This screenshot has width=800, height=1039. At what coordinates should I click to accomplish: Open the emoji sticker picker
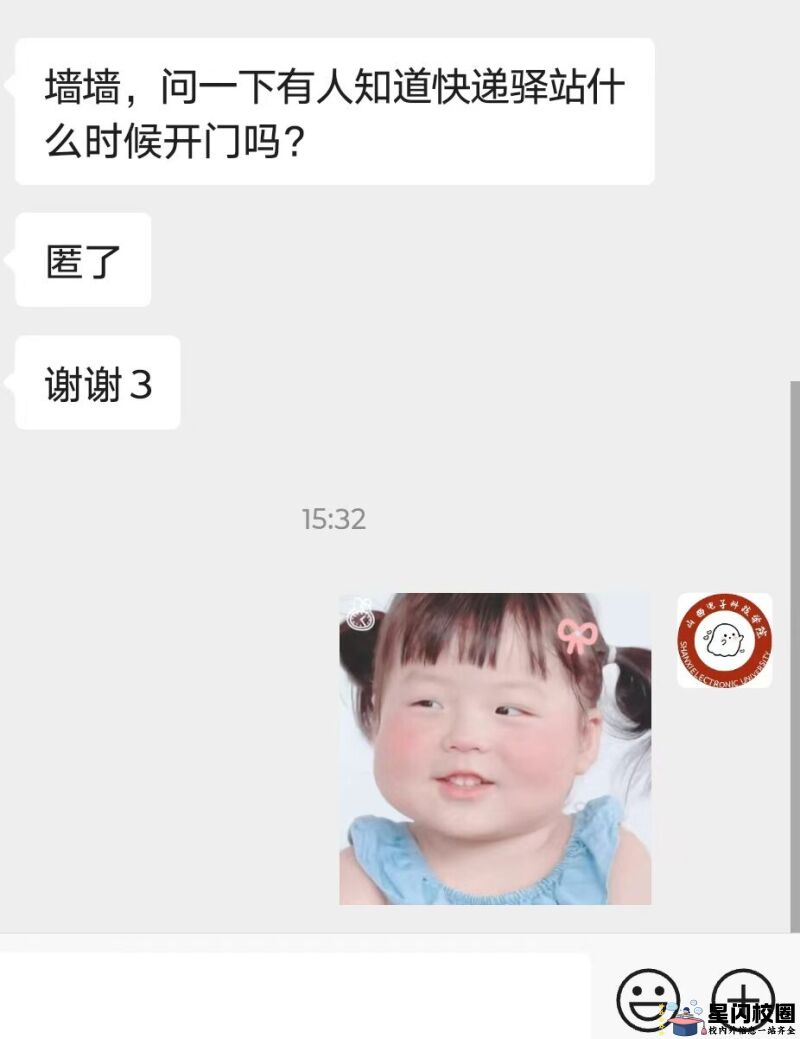[648, 997]
